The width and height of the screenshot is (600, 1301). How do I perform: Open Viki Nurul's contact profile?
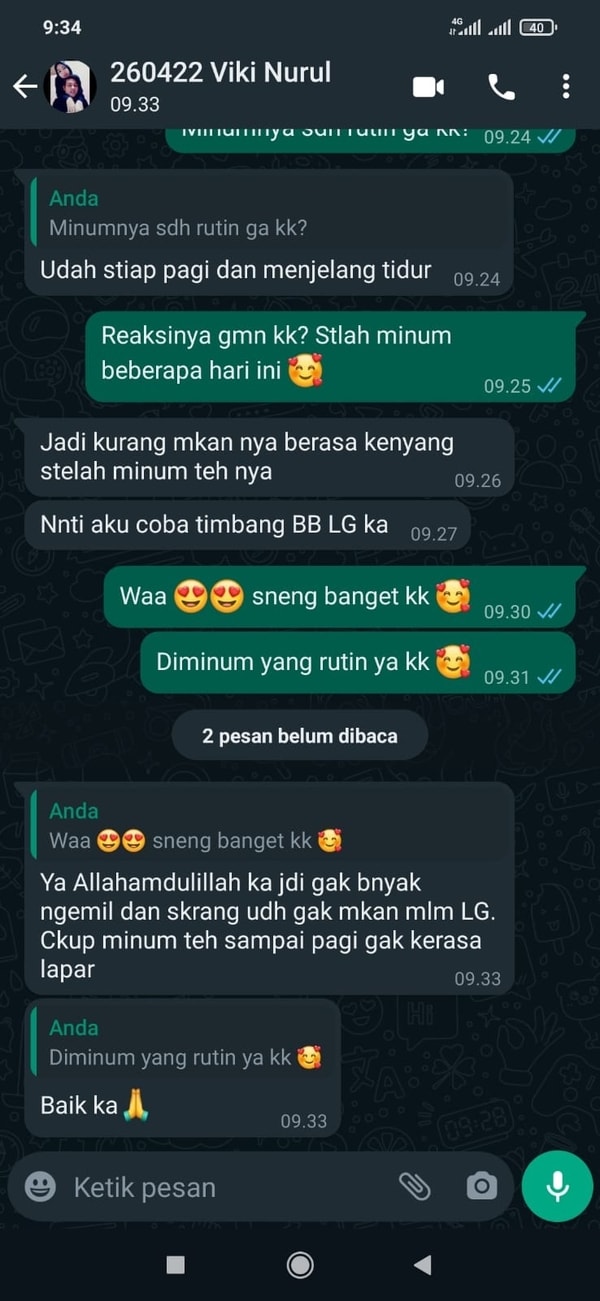[x=220, y=86]
